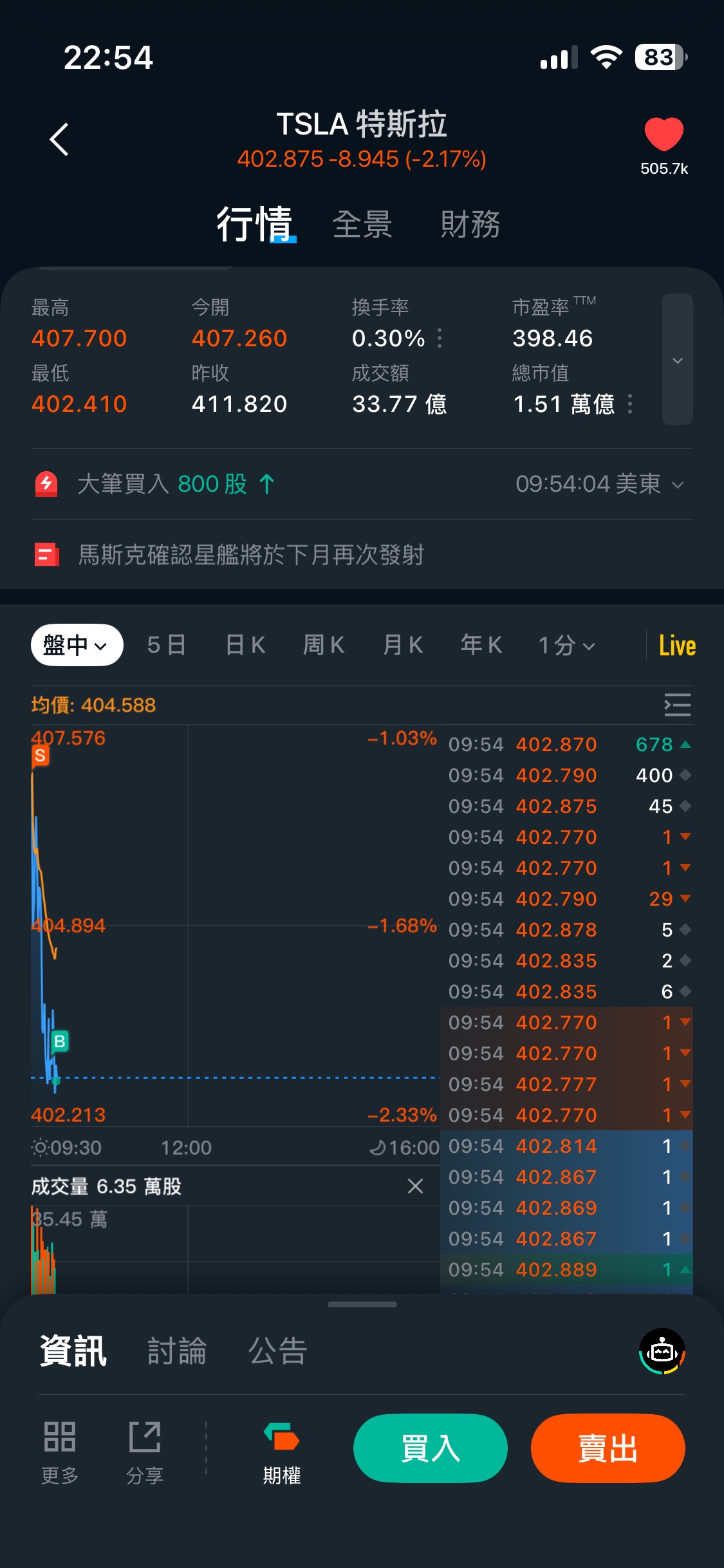The height and width of the screenshot is (1568, 724).
Task: Switch to the 財務 tab
Action: [470, 225]
